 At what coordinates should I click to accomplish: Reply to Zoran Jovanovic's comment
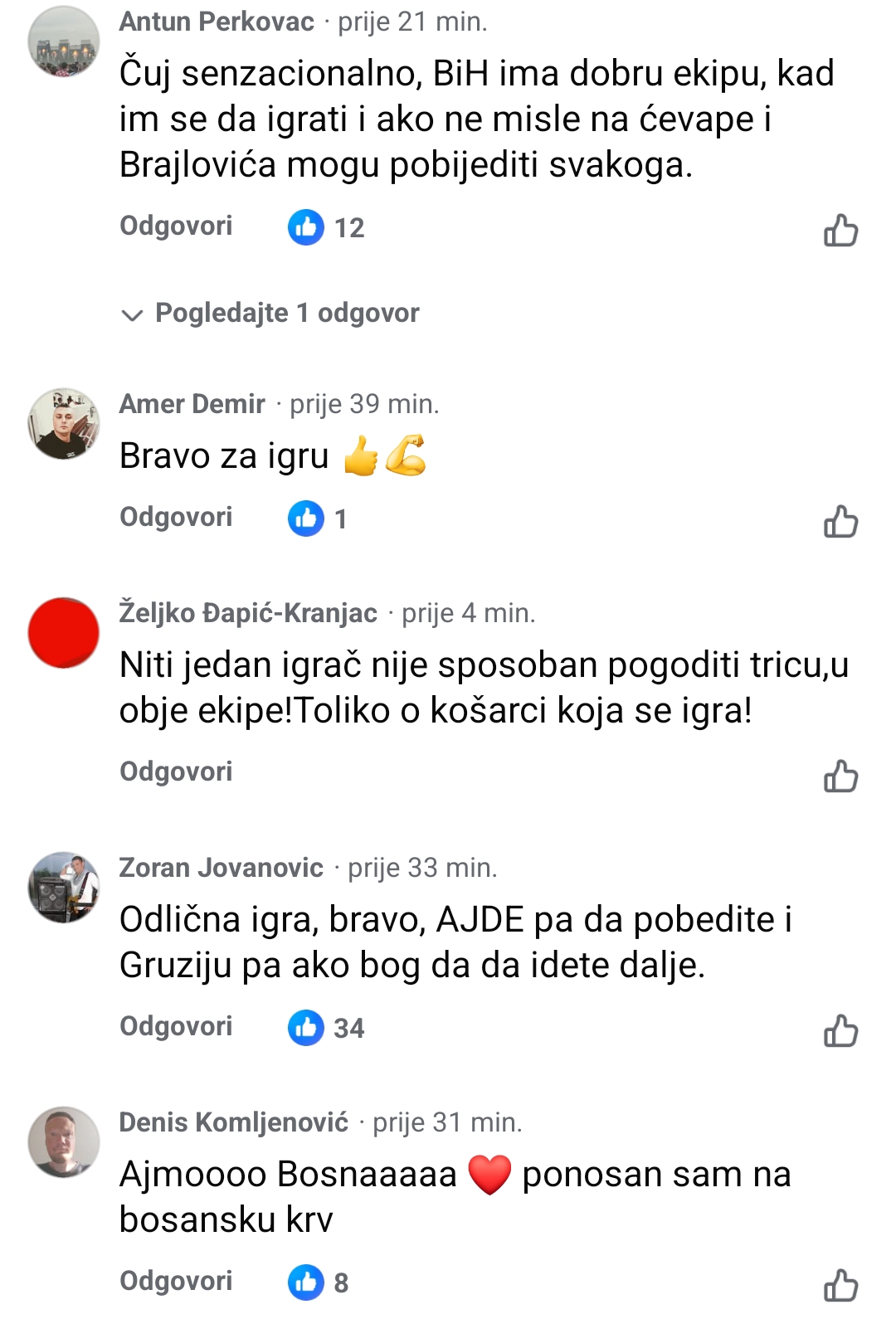tap(176, 1026)
